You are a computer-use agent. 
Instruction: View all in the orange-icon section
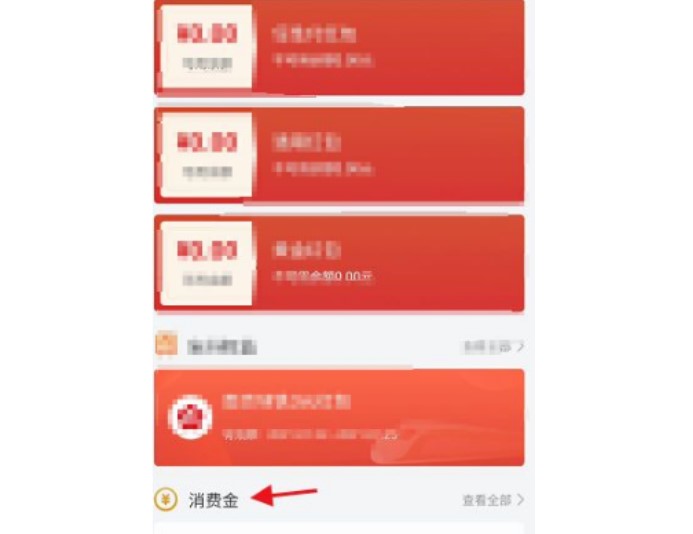click(x=492, y=347)
